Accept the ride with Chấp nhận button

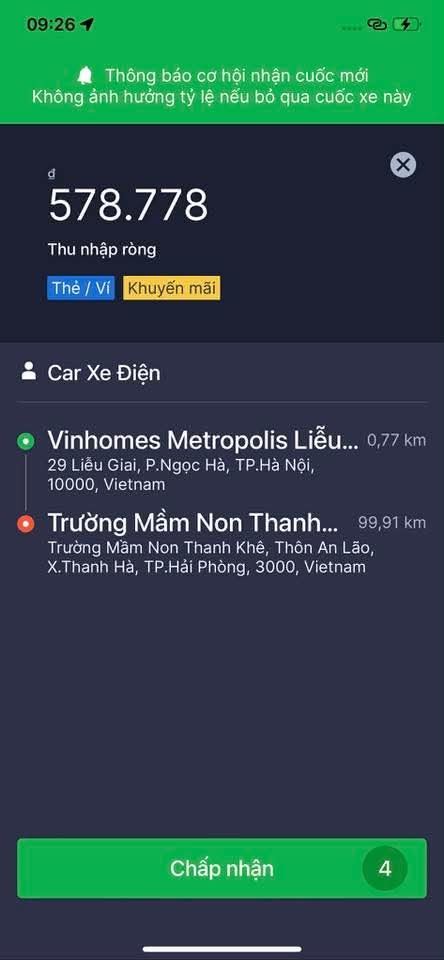[x=222, y=868]
